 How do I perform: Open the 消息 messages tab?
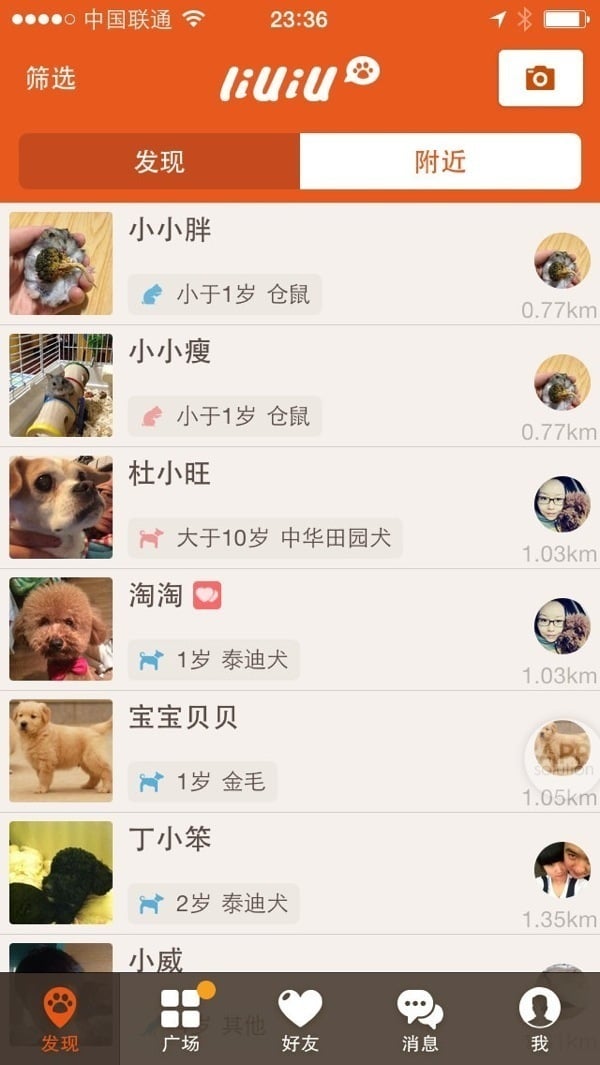coord(420,1020)
